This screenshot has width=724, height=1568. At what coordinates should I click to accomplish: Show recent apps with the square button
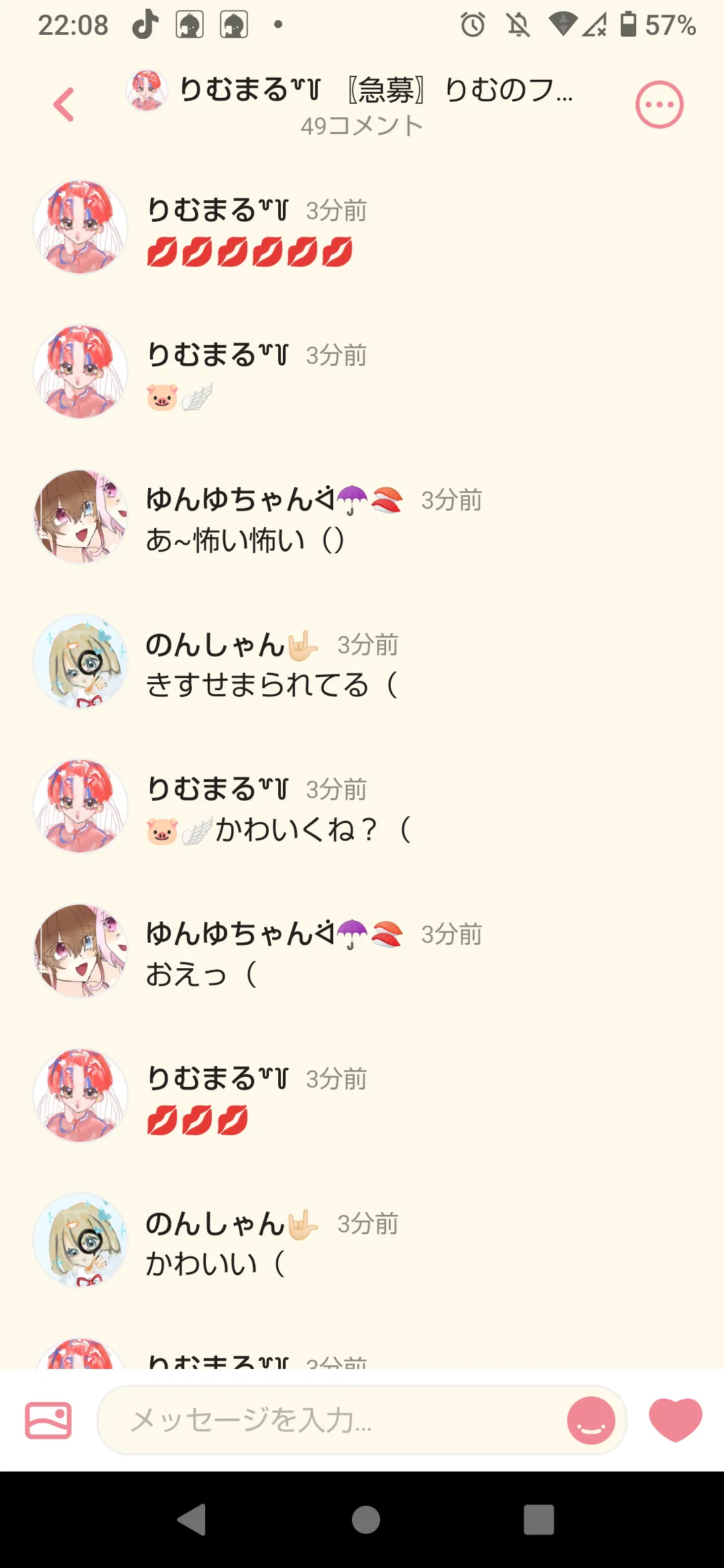(x=538, y=1519)
